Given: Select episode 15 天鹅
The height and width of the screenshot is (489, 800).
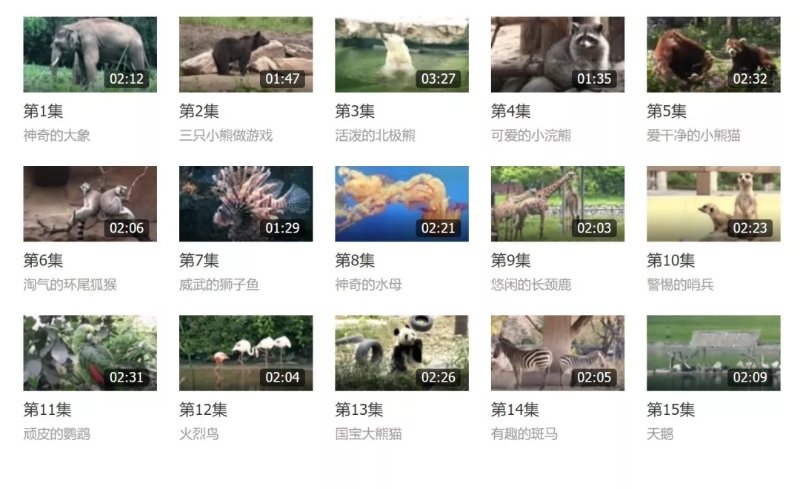Looking at the screenshot, I should [713, 353].
